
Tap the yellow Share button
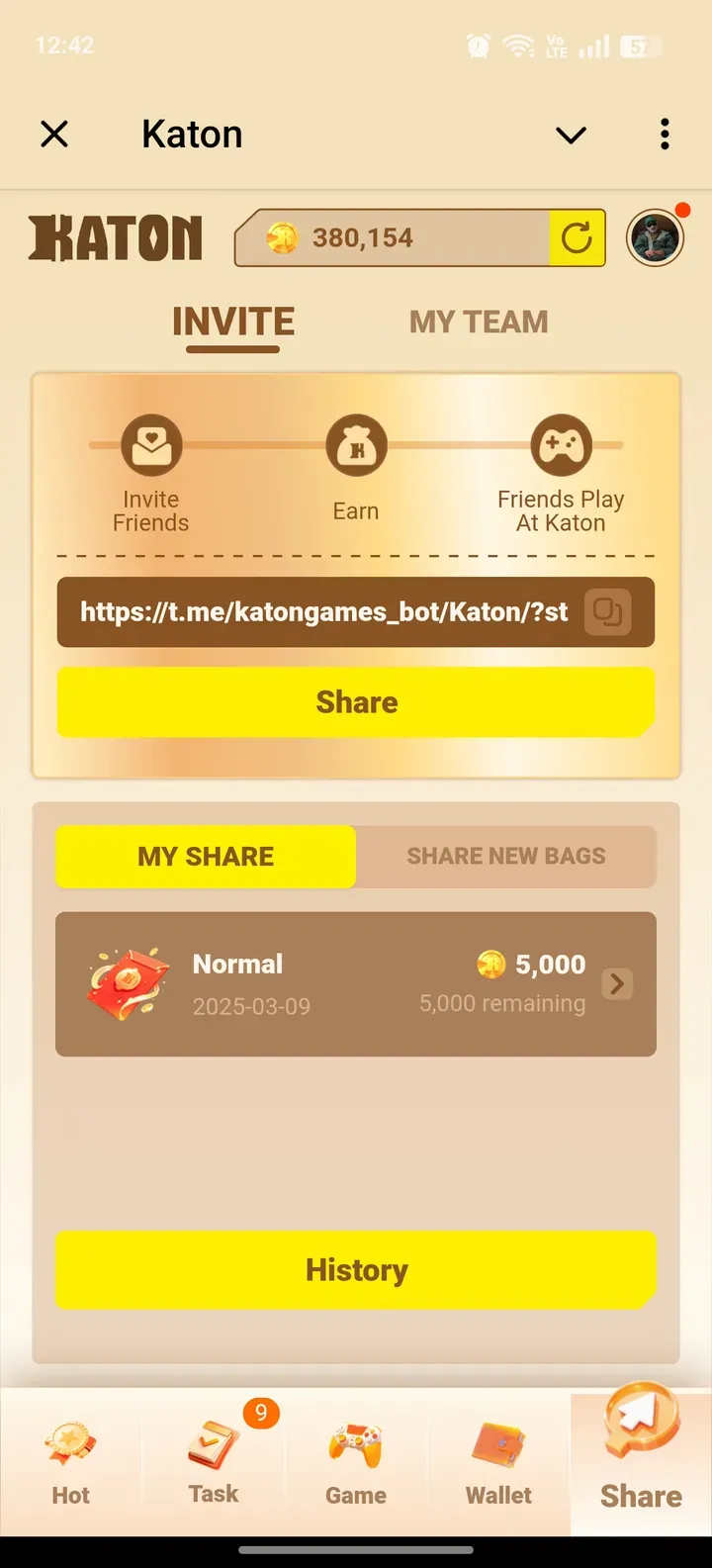click(x=356, y=701)
